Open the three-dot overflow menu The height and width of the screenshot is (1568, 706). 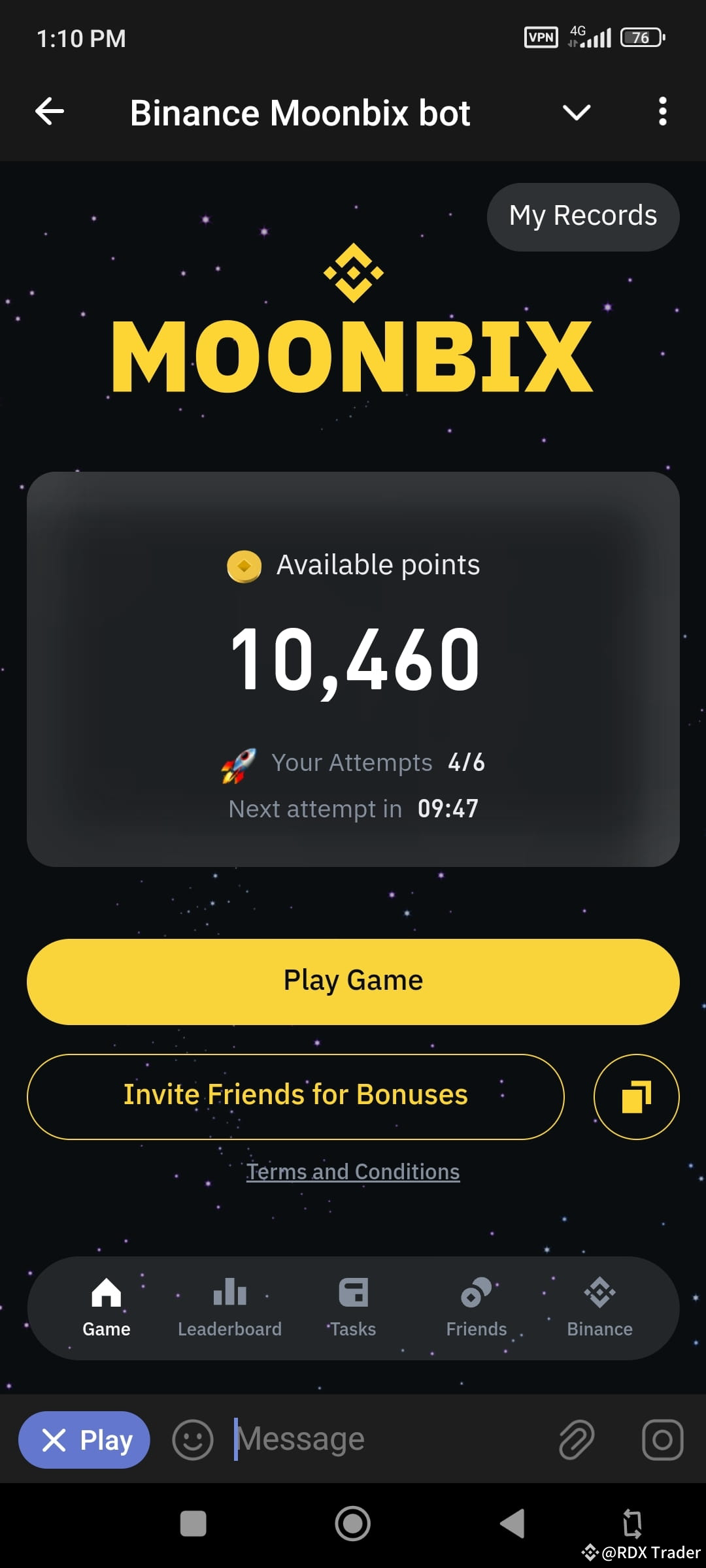[x=662, y=111]
